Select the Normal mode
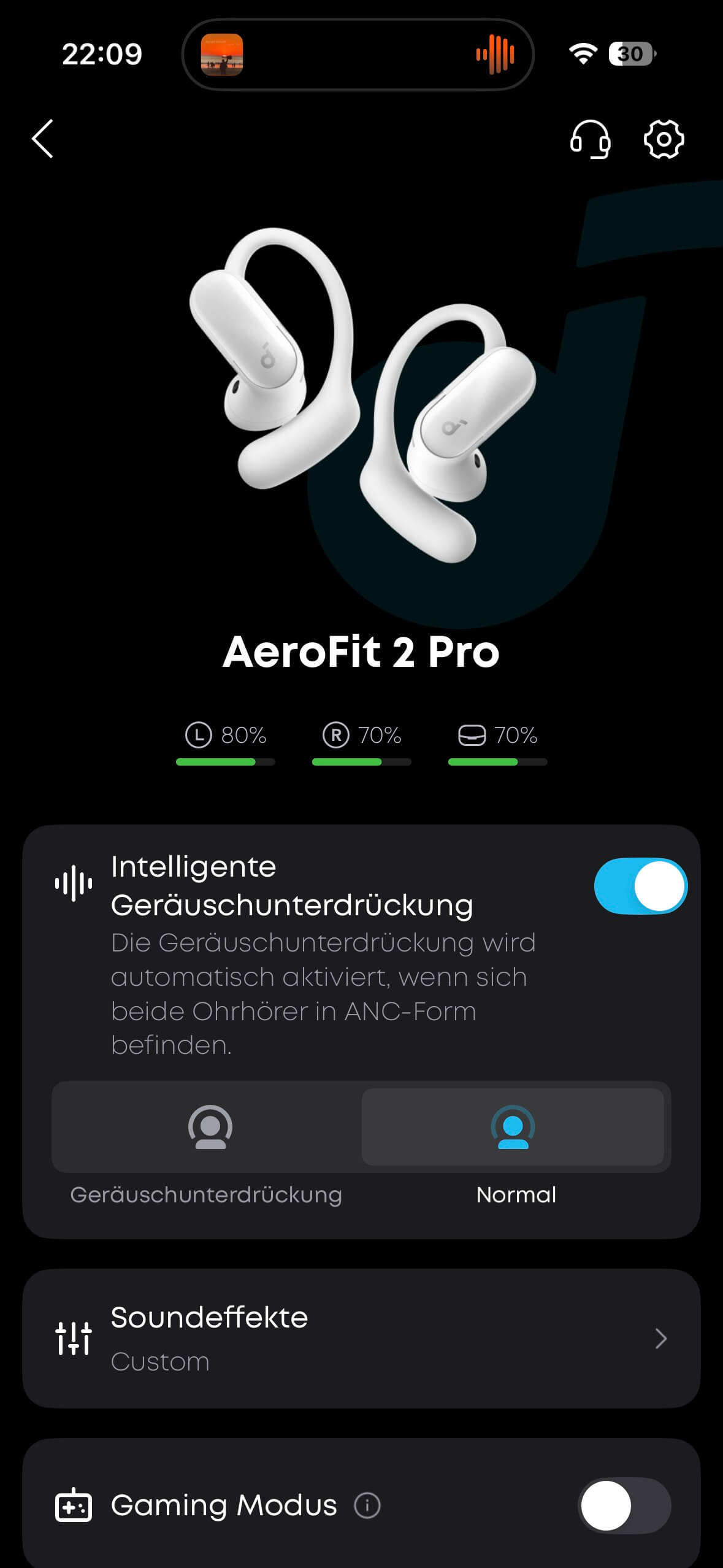Screen dimensions: 723x1568 [513, 1127]
